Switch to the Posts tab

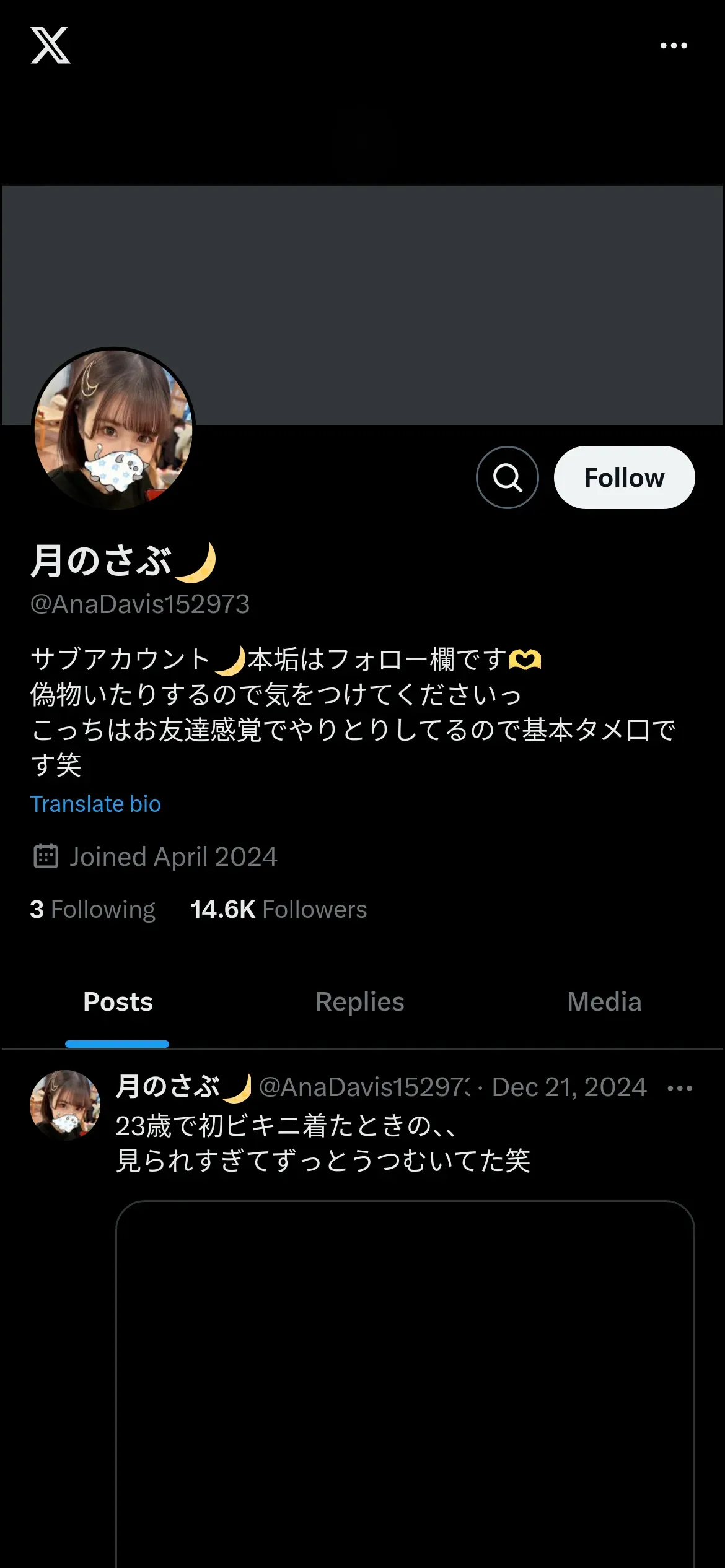tap(118, 1002)
